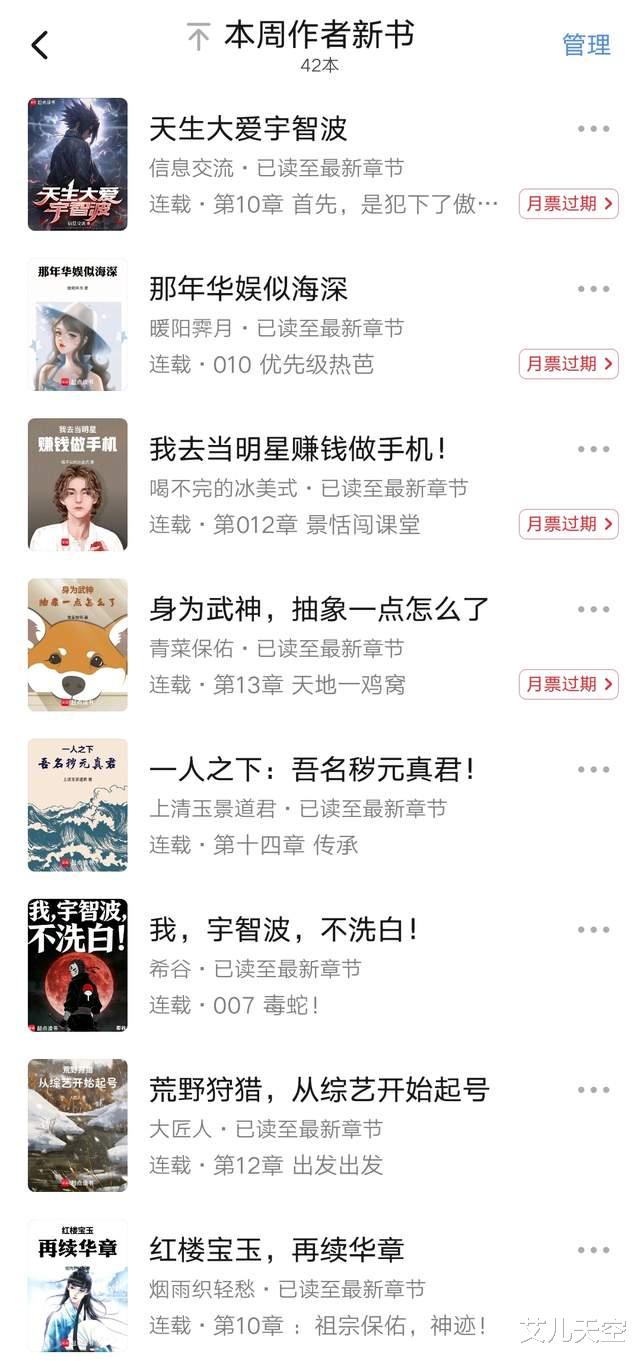This screenshot has height=1361, width=640.
Task: Open the book 我去当明星赚钱做手机！
Action: click(320, 484)
